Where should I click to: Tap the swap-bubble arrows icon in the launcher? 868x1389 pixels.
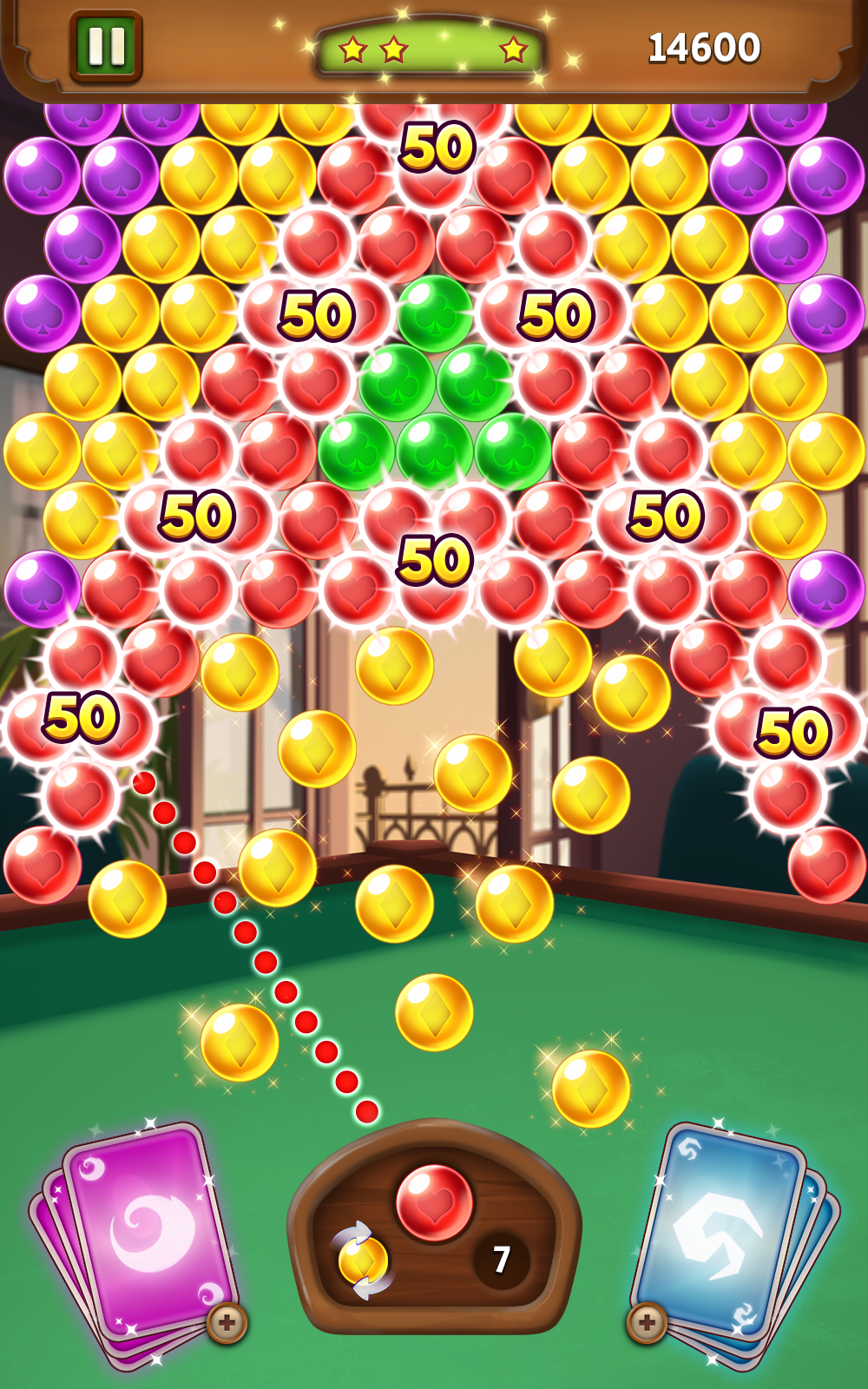[363, 1261]
